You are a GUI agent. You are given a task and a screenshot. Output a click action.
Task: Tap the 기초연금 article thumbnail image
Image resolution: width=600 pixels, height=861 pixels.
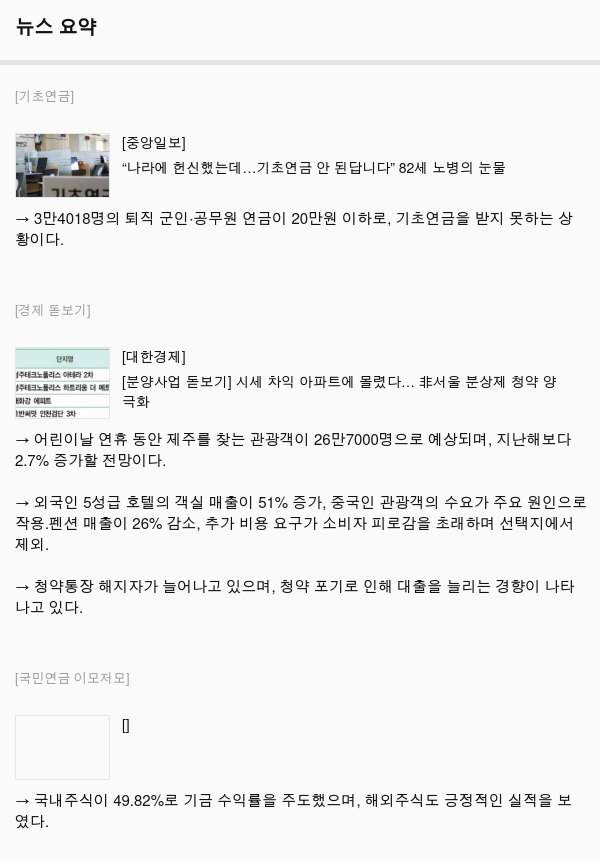62,165
